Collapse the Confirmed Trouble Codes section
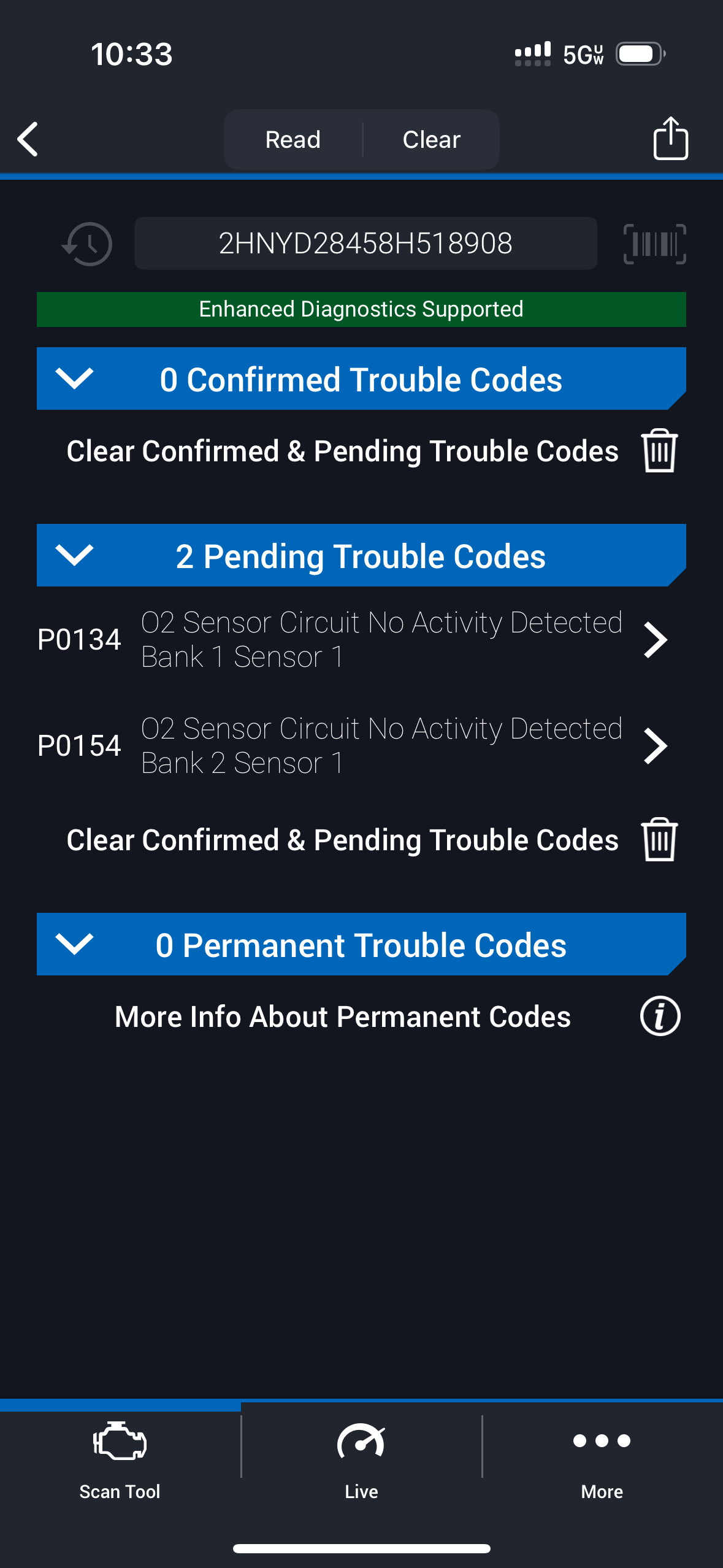Image resolution: width=723 pixels, height=1568 pixels. (74, 379)
